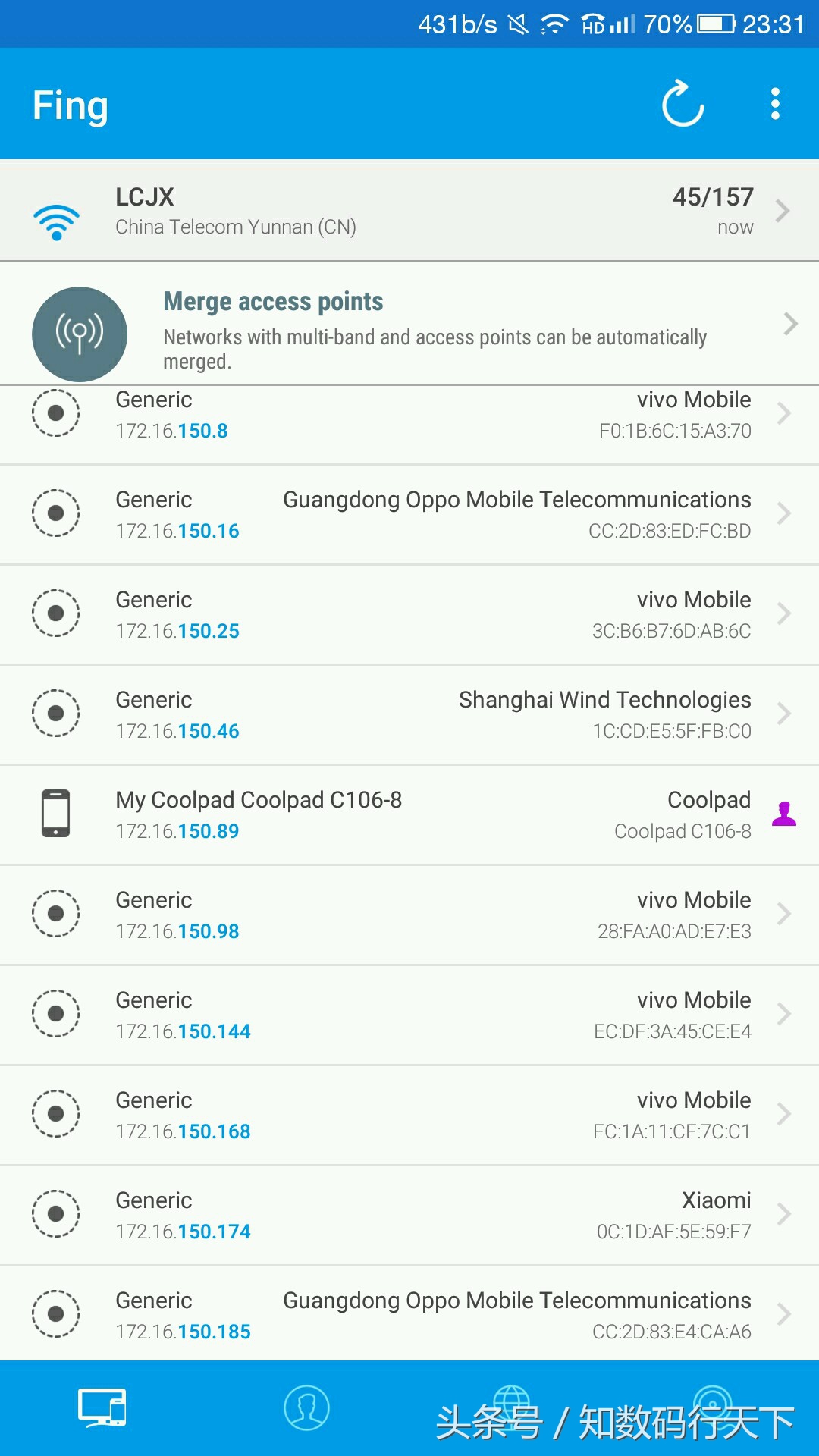
Task: Open the Xiaomi device entry
Action: pyautogui.click(x=409, y=1215)
